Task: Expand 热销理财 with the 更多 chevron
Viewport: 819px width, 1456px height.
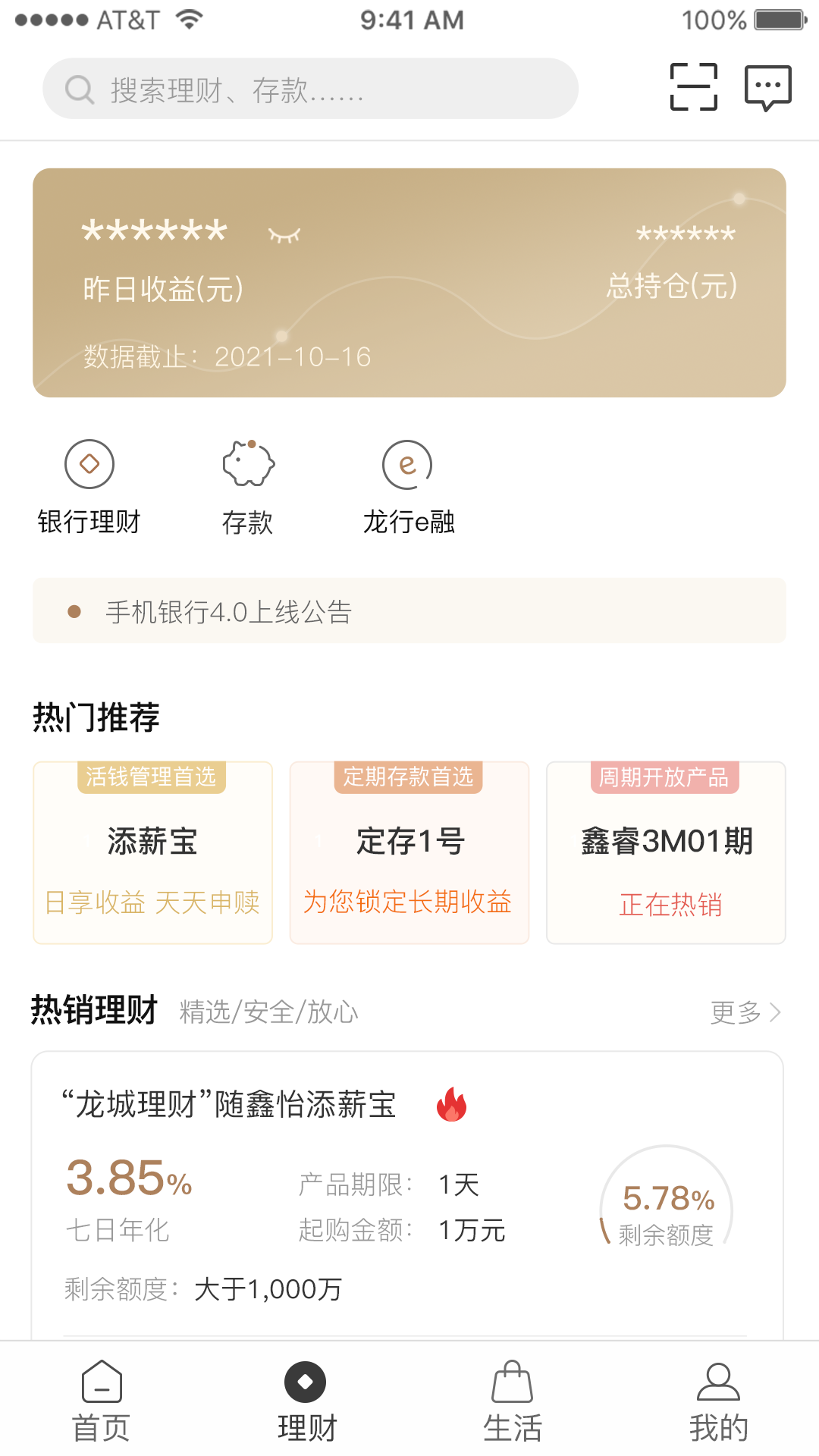Action: click(746, 1012)
